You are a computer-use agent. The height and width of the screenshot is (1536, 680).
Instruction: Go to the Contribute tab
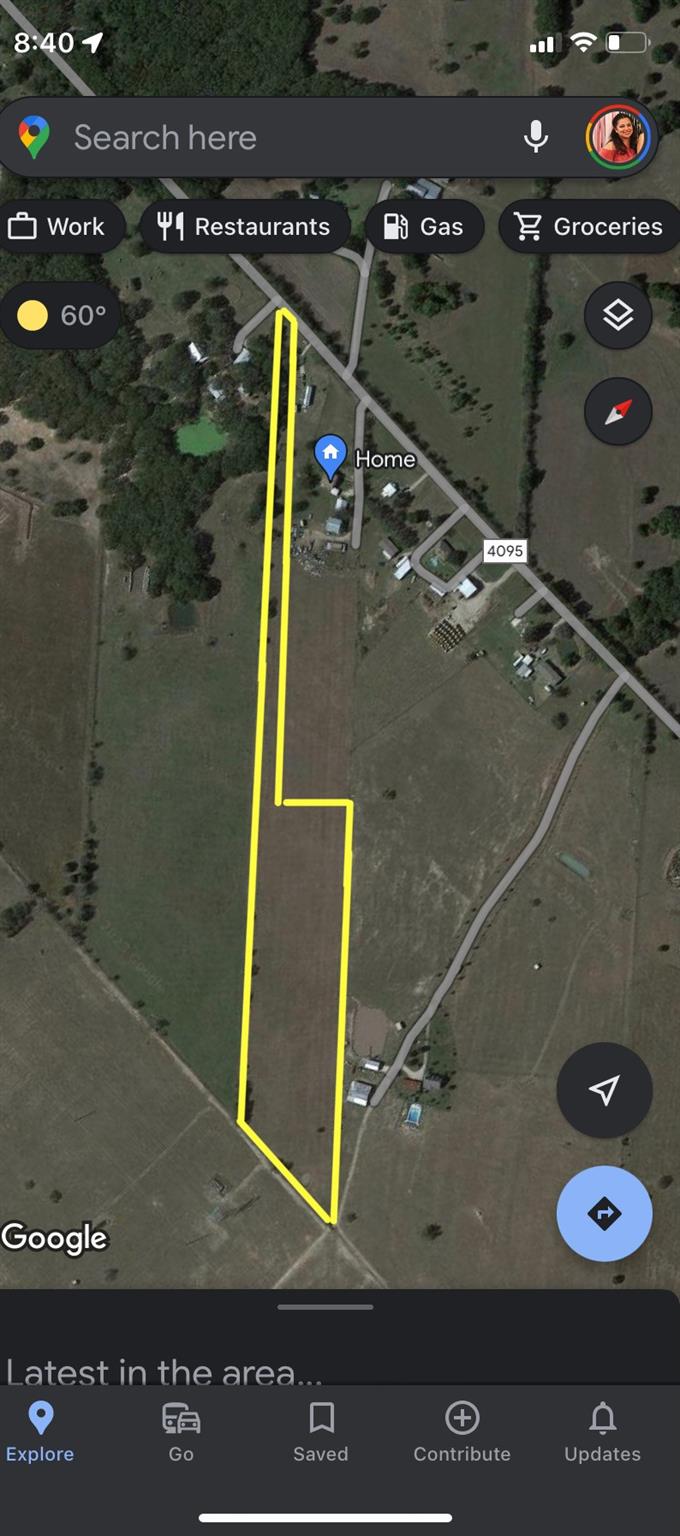(462, 1432)
